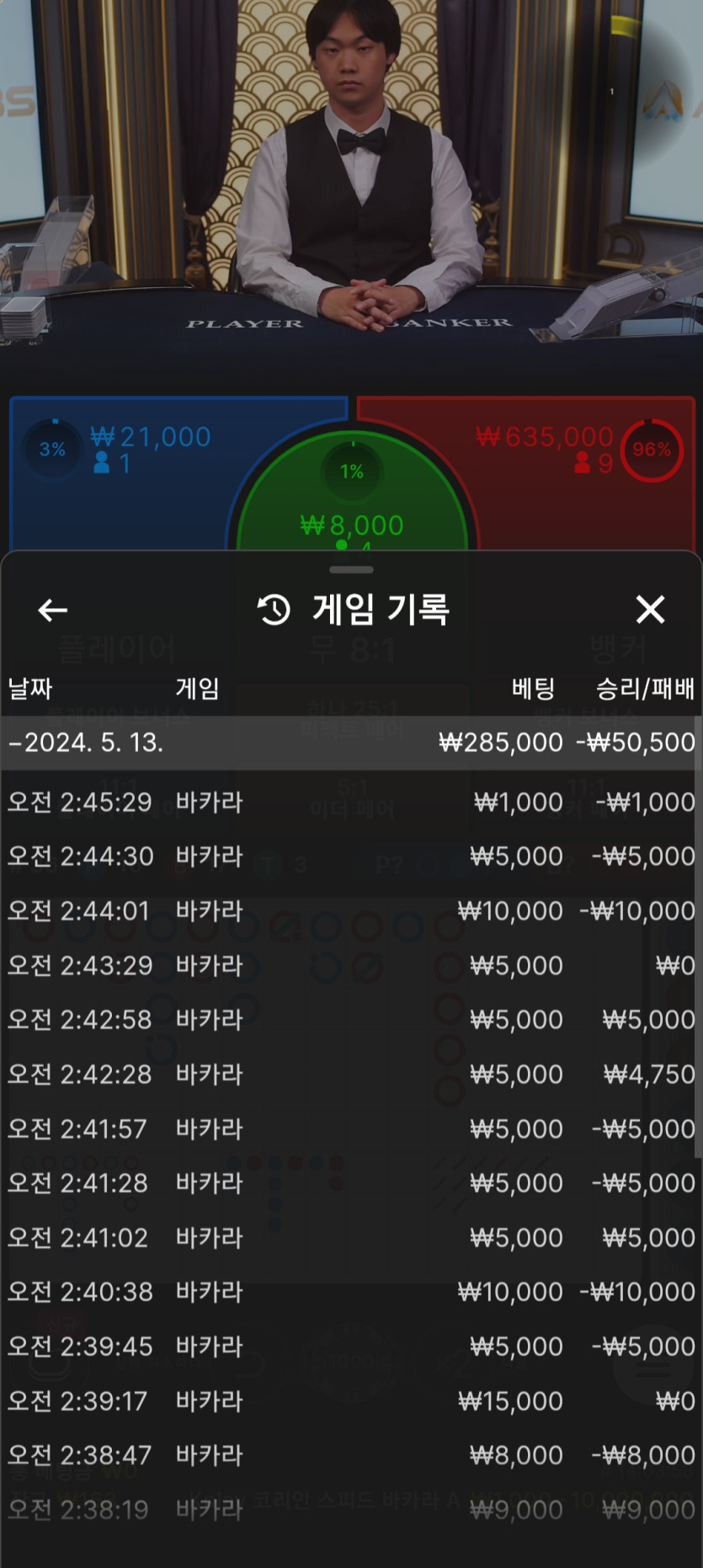Select the 오전 2:41:02 game entry
The height and width of the screenshot is (1568, 703).
(x=350, y=1238)
